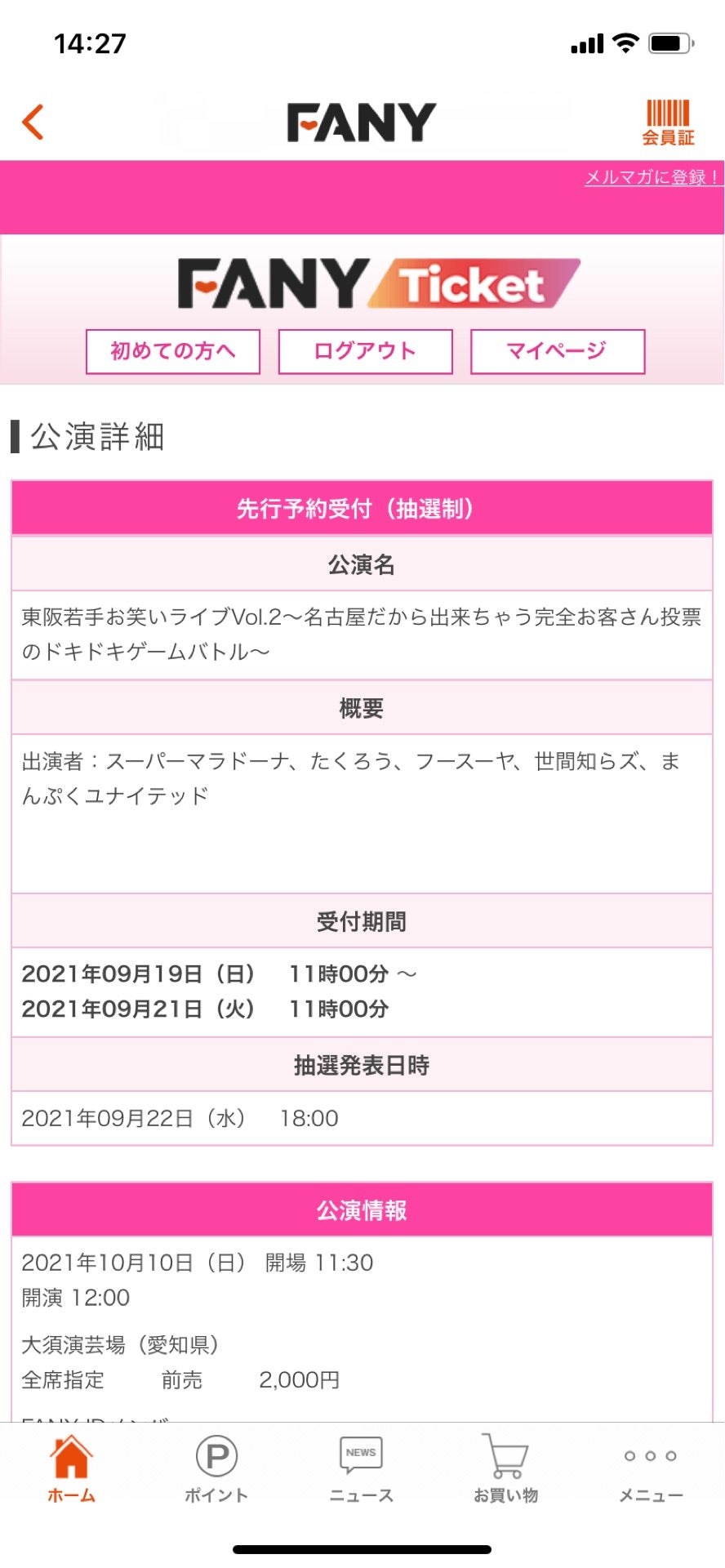Log out with the ログアウト button
The height and width of the screenshot is (1568, 725).
point(365,351)
